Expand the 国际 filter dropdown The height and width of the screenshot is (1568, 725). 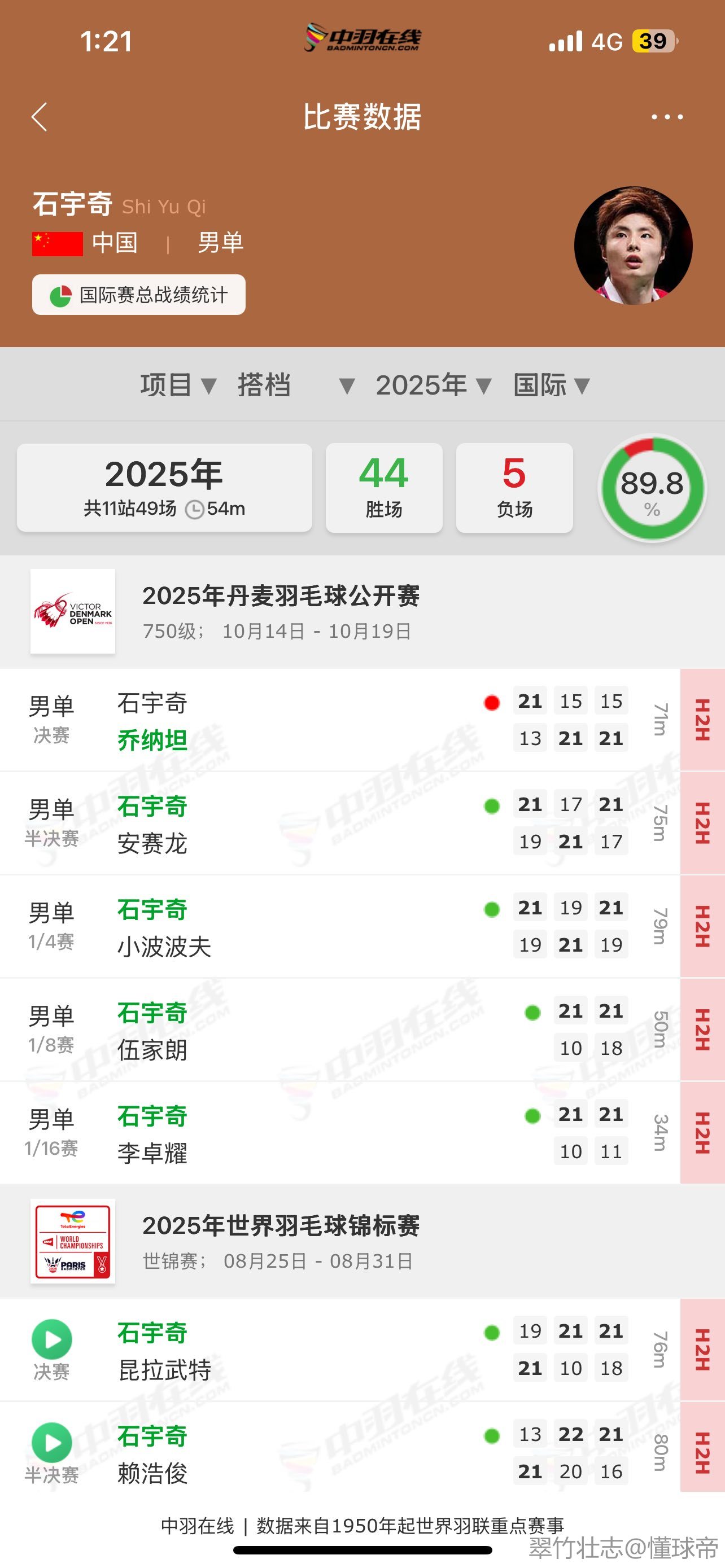point(551,386)
